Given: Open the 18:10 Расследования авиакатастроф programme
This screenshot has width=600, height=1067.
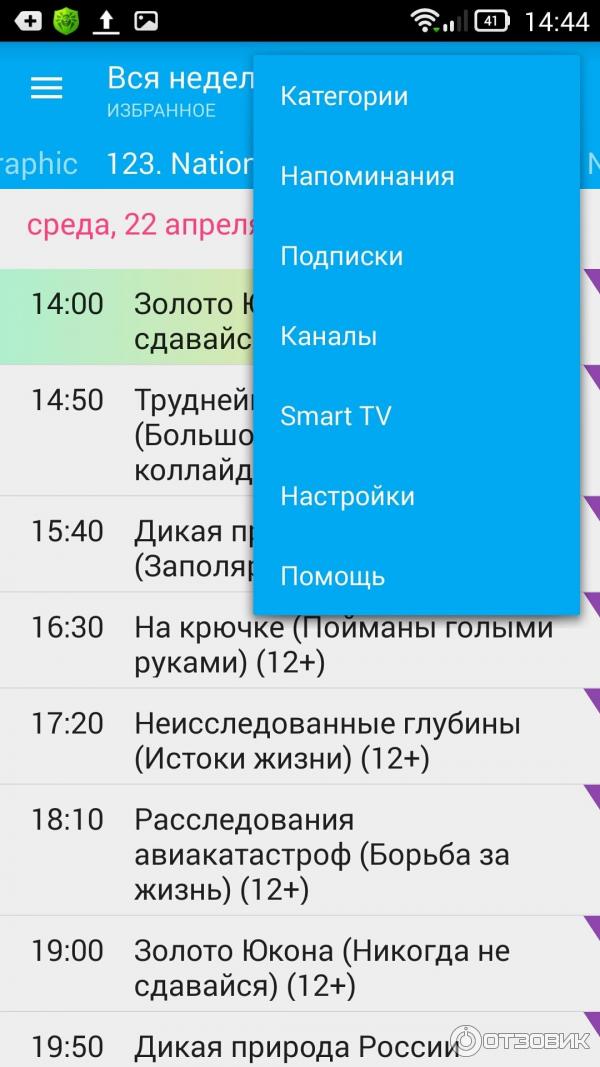Looking at the screenshot, I should [x=300, y=854].
